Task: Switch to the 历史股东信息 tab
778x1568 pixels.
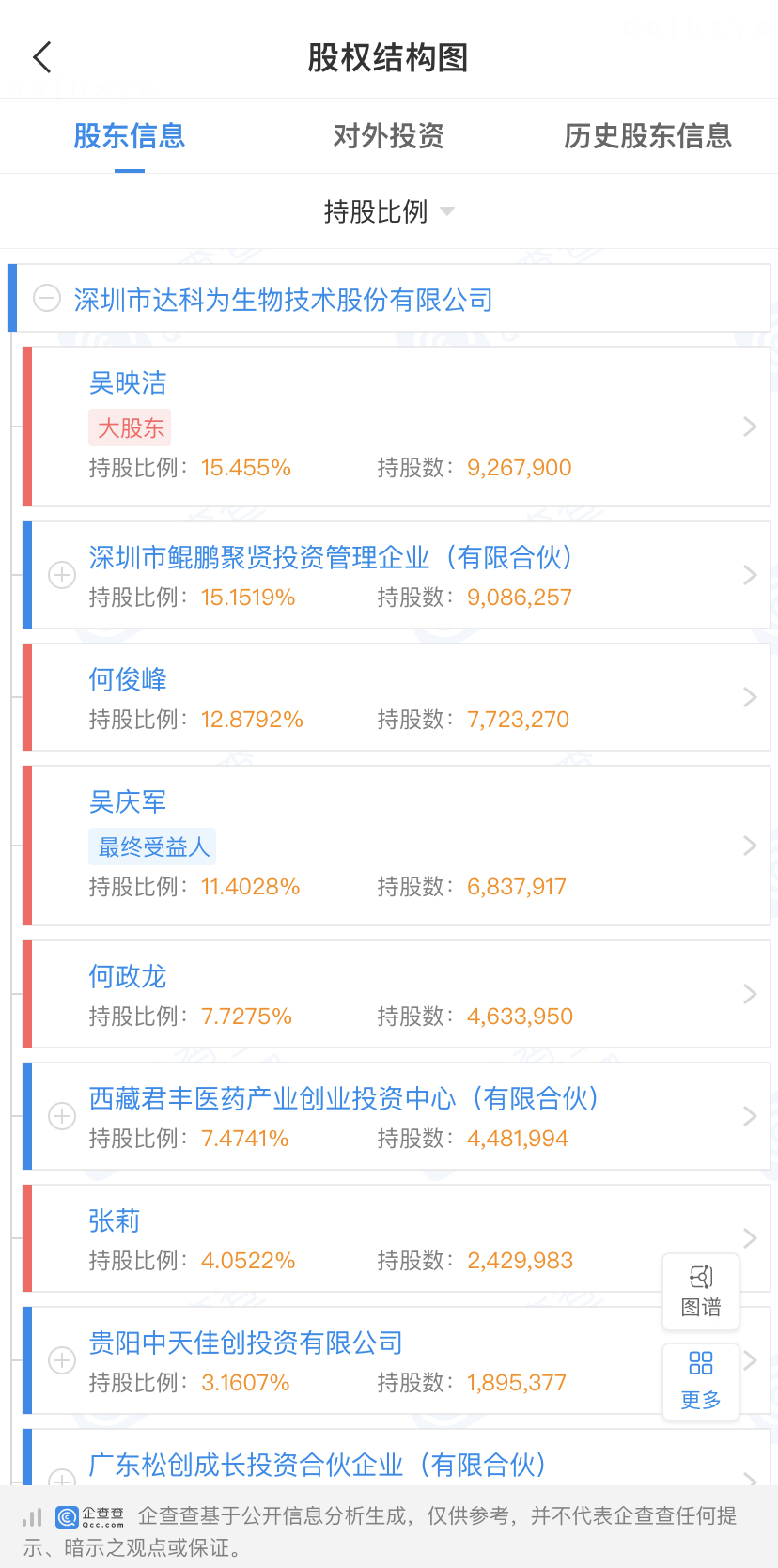Action: coord(647,136)
